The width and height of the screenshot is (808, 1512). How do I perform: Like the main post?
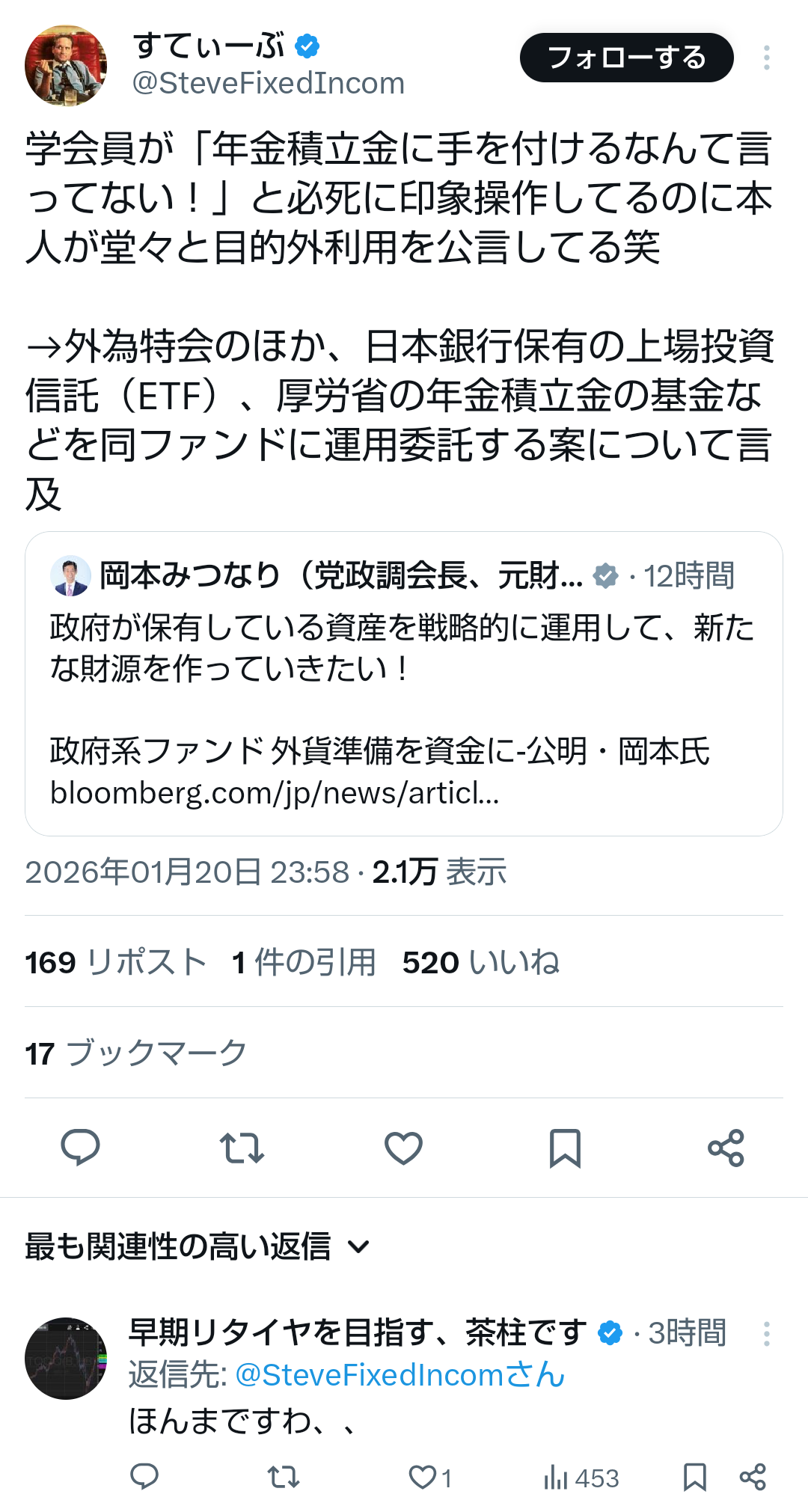(x=403, y=1148)
